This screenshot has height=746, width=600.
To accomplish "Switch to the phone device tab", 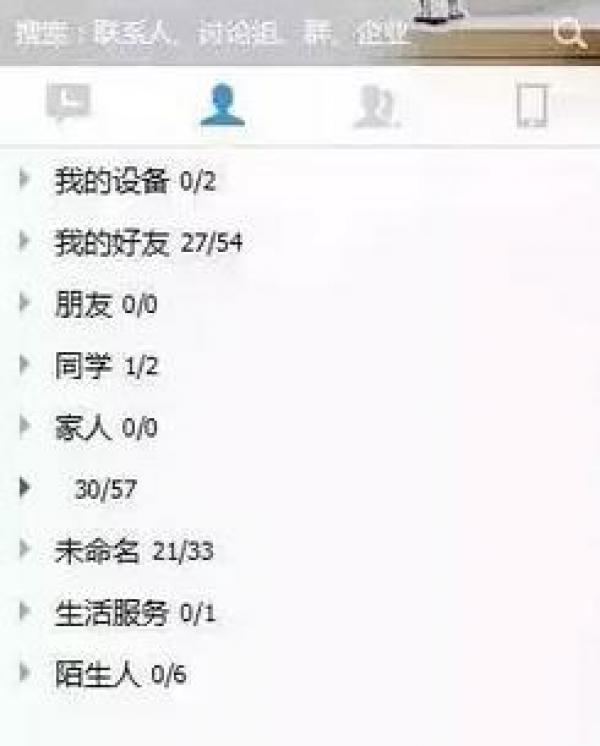I will click(x=531, y=105).
